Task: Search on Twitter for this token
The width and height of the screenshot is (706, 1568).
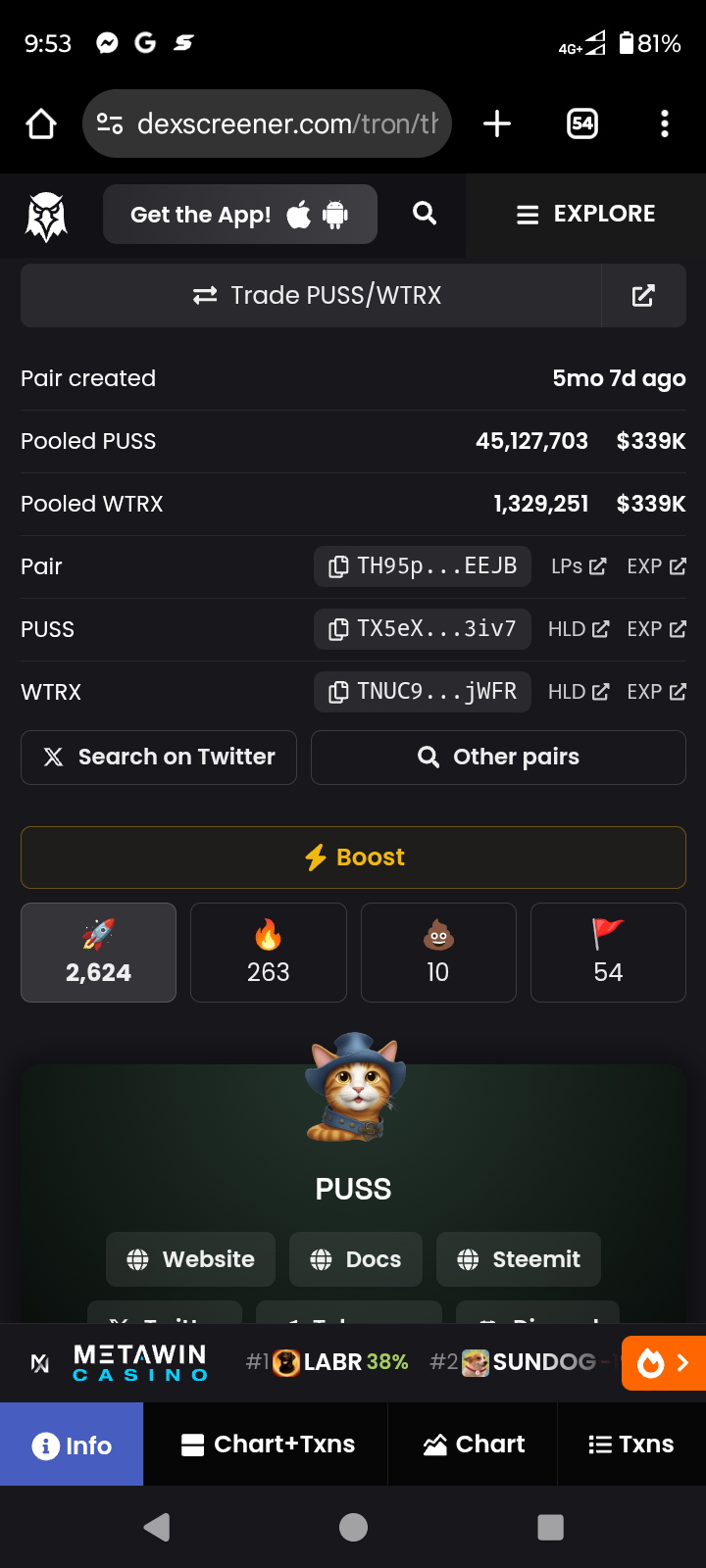Action: 159,757
